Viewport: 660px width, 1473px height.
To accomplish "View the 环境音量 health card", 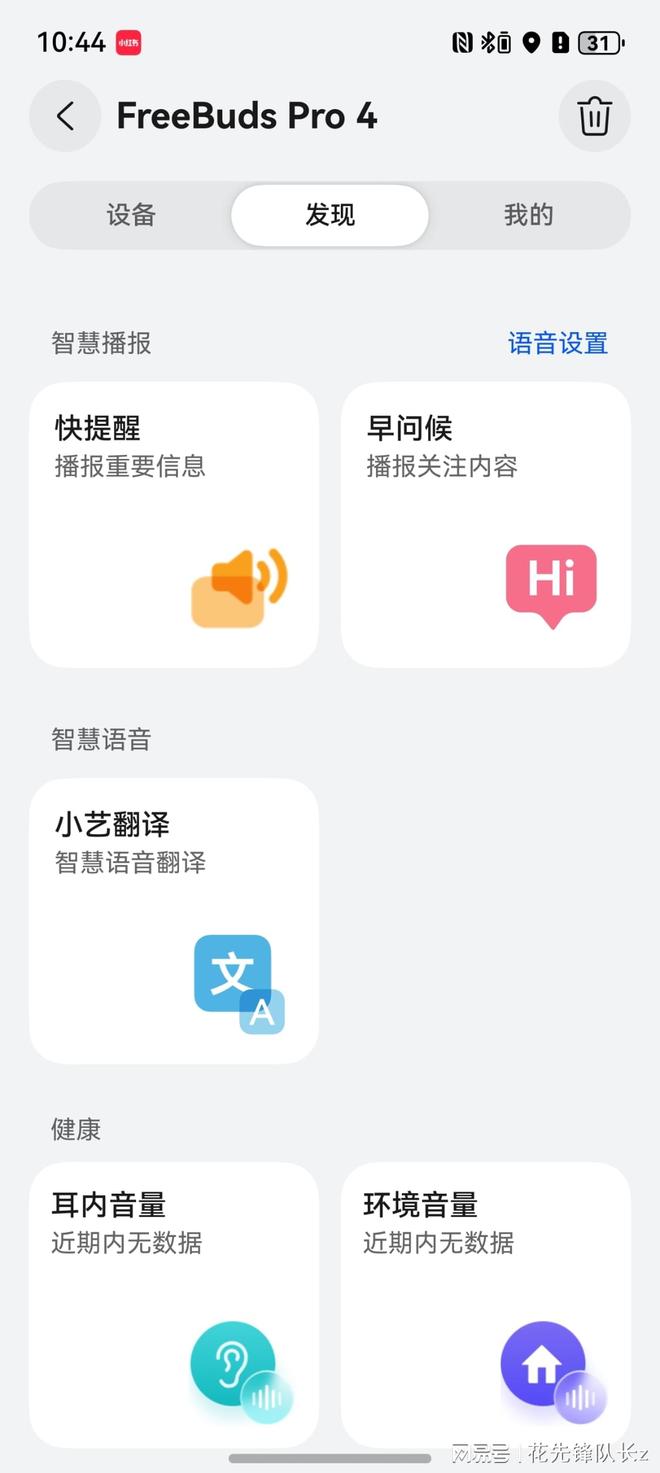I will point(486,1300).
